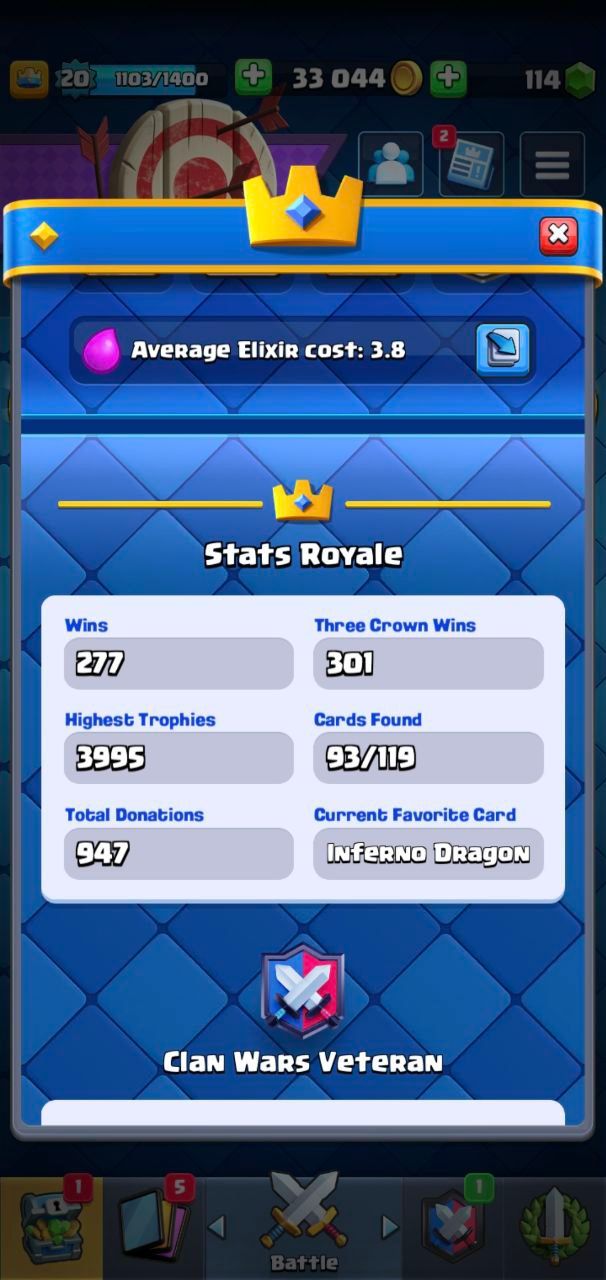This screenshot has height=1280, width=606.
Task: Tap the gems counter
Action: (x=560, y=80)
